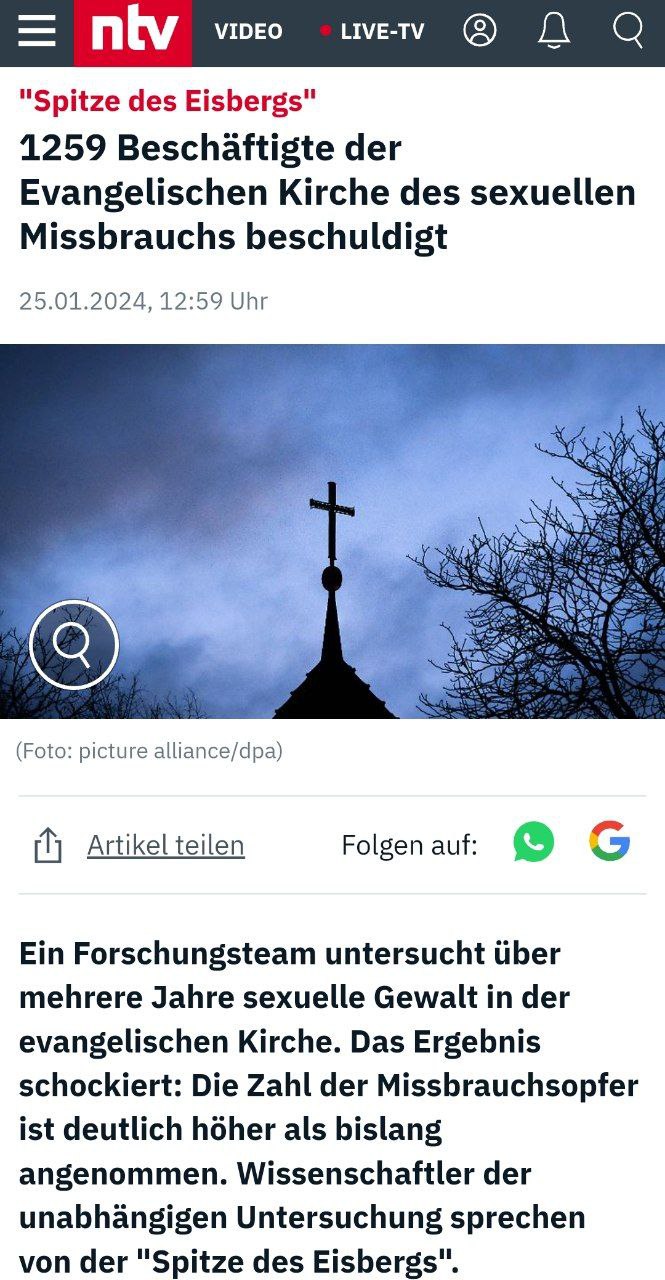Viewport: 665px width, 1280px height.
Task: Open the hamburger menu
Action: [37, 32]
